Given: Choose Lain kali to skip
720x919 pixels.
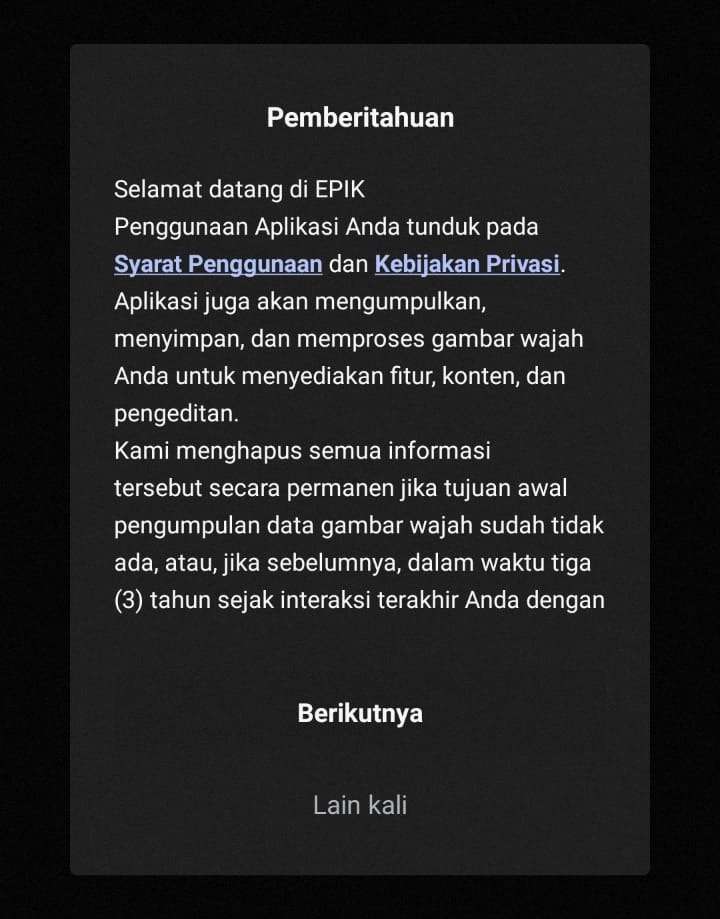Looking at the screenshot, I should pyautogui.click(x=360, y=805).
